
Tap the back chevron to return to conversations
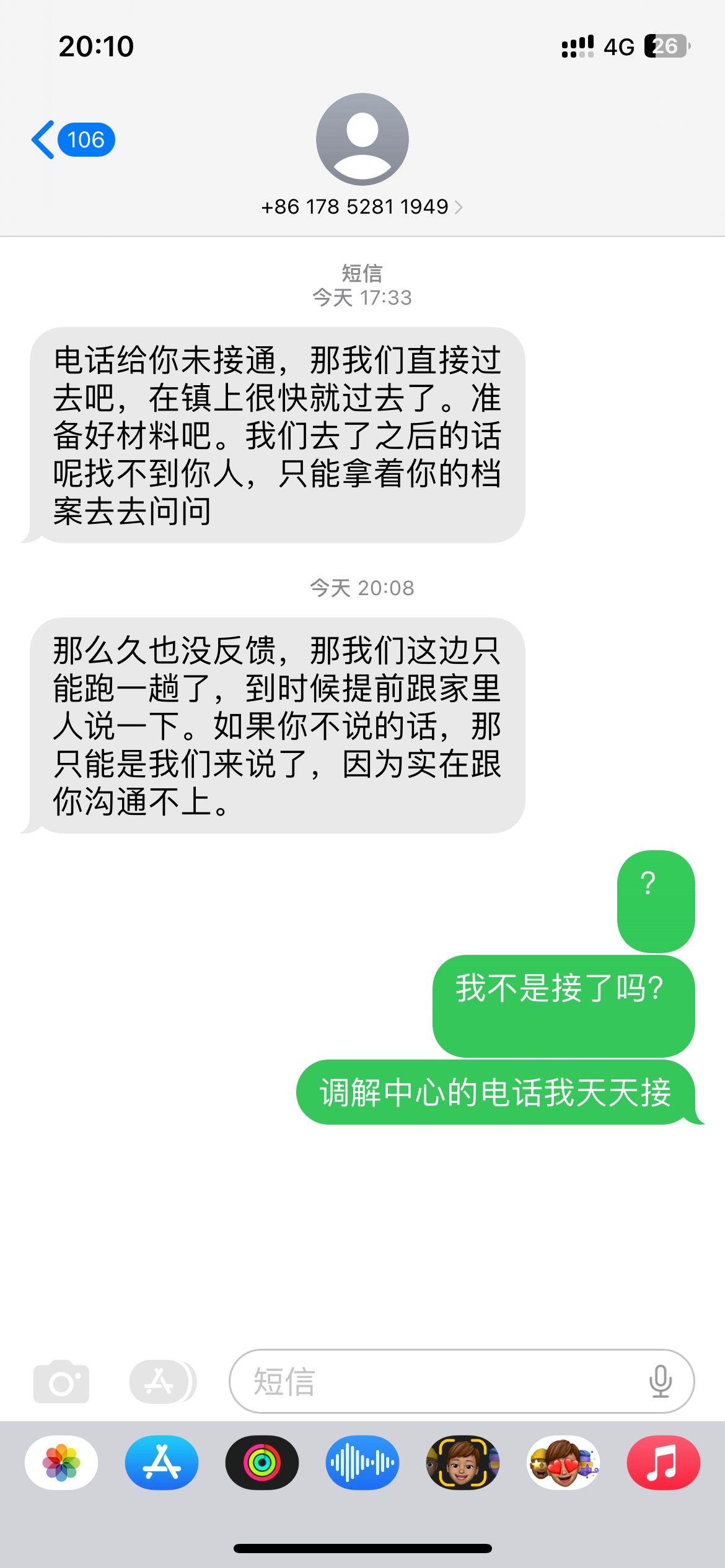pyautogui.click(x=43, y=139)
